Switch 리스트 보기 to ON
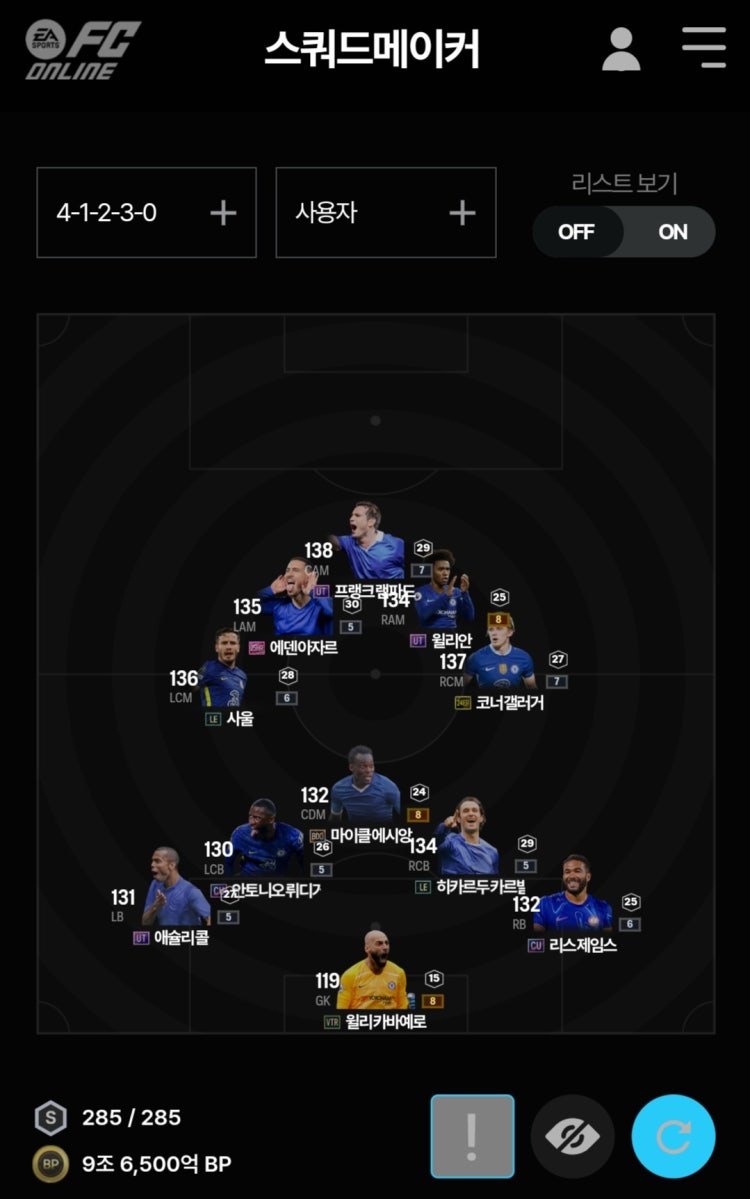The height and width of the screenshot is (1199, 750). coord(672,232)
